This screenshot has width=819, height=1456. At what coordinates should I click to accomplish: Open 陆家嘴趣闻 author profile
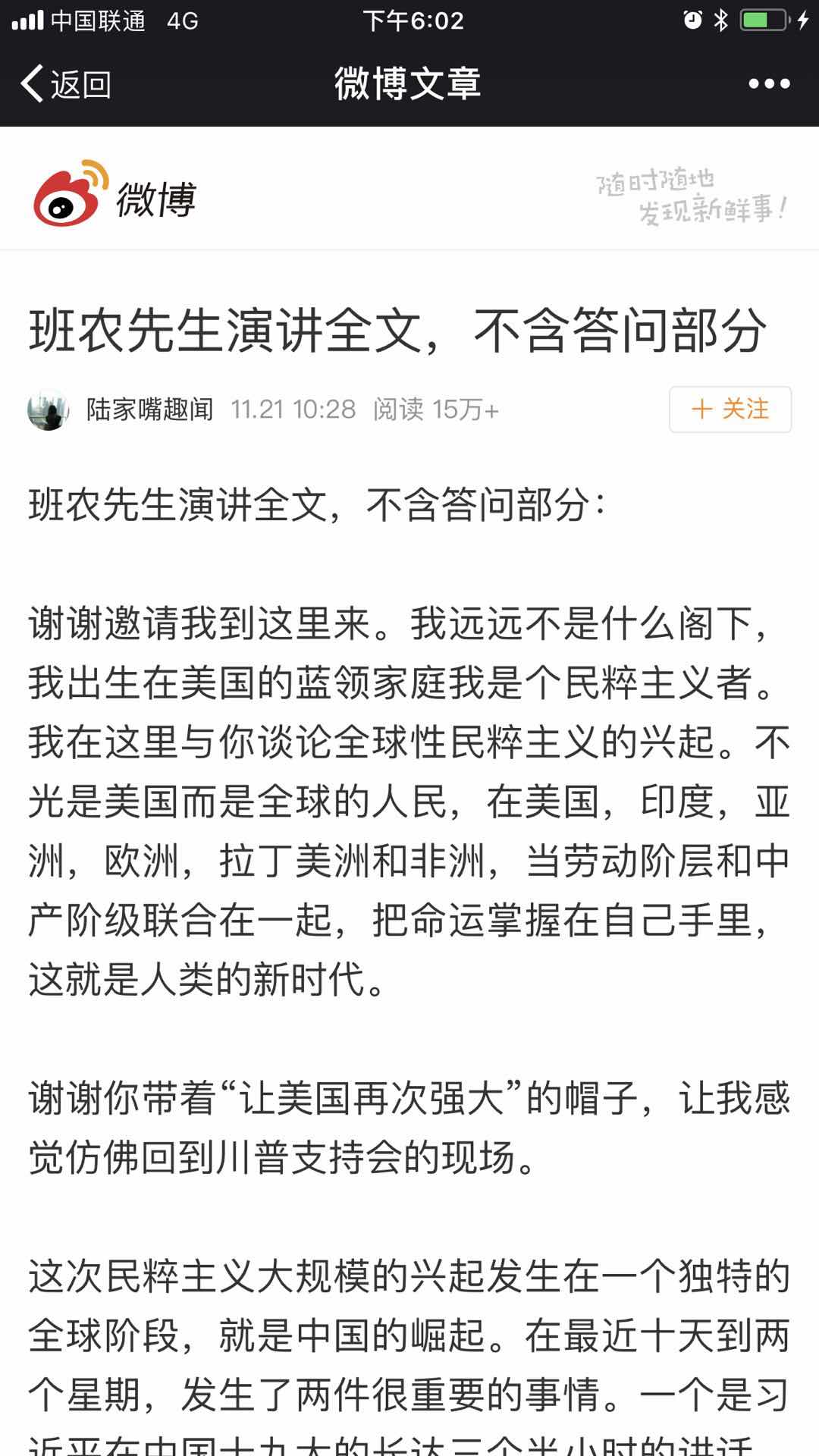click(x=149, y=409)
